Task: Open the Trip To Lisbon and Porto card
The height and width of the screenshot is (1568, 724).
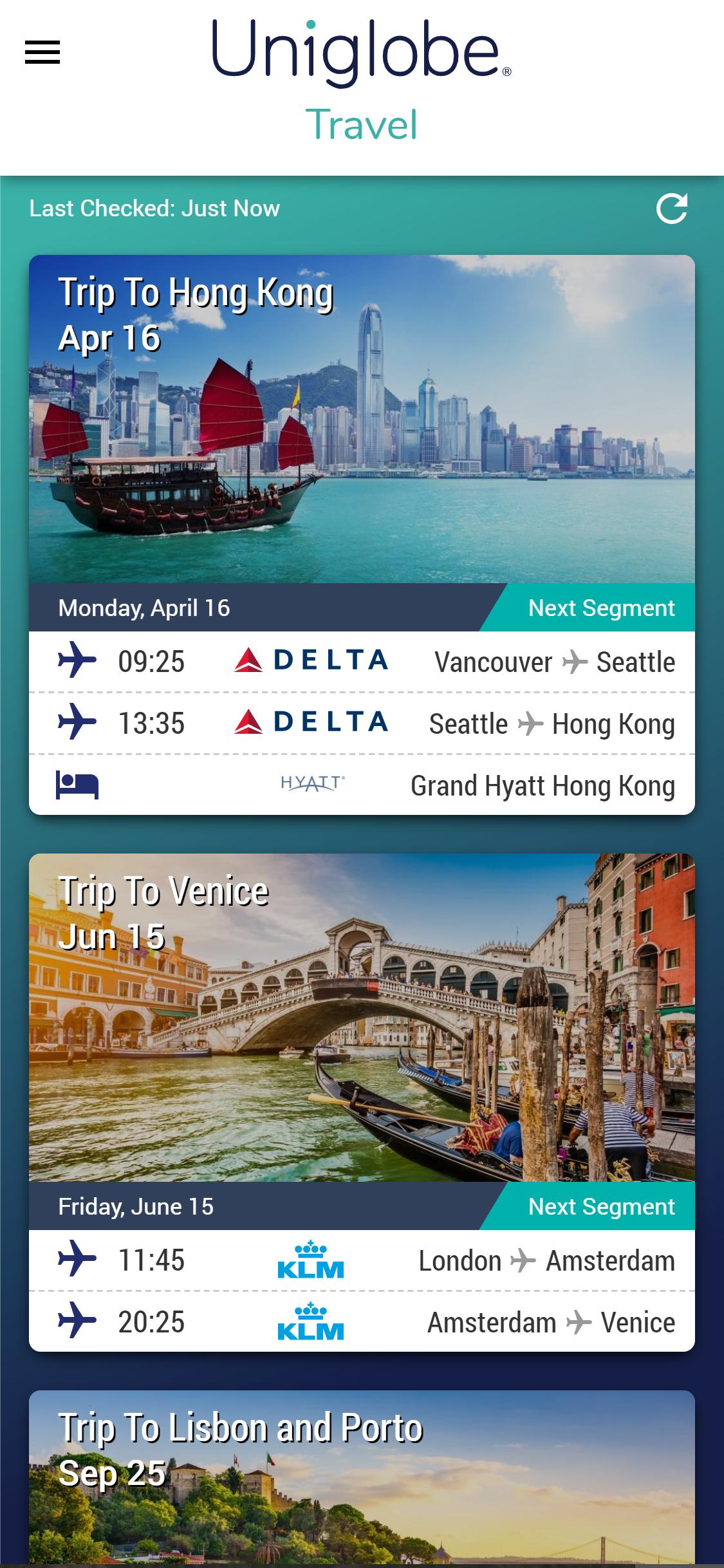Action: pyautogui.click(x=362, y=1480)
